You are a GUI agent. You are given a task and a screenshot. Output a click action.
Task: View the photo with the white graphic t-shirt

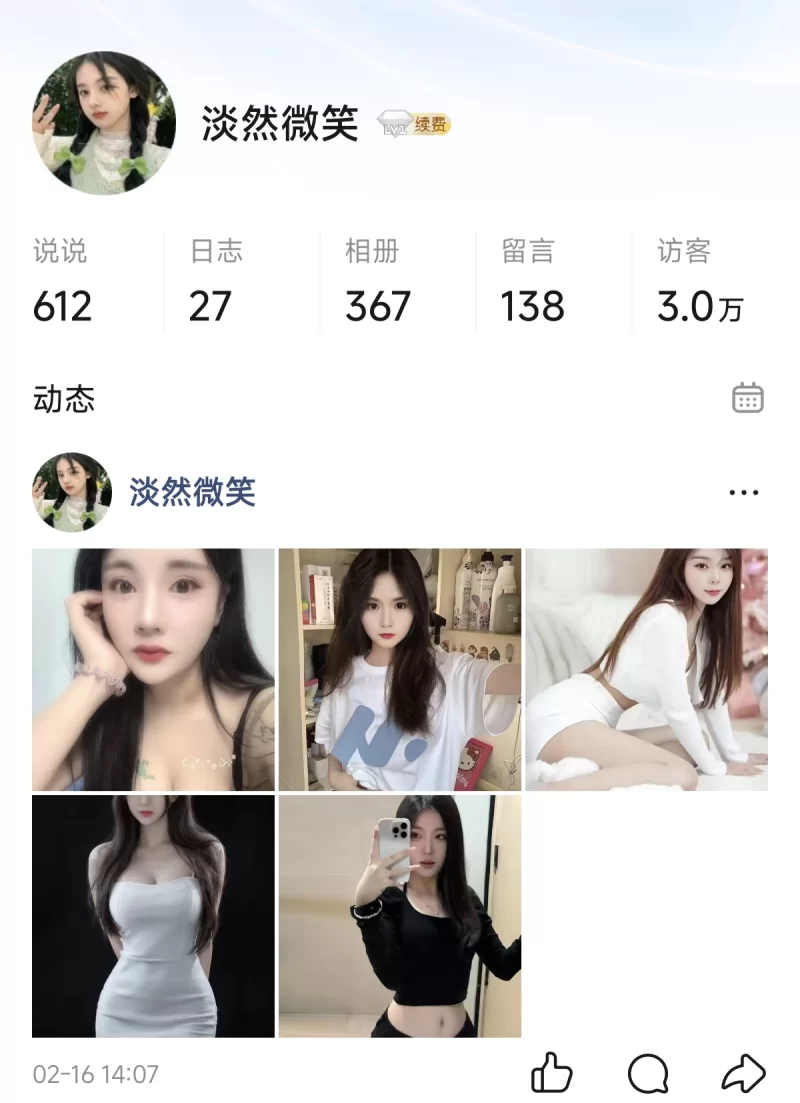tap(399, 669)
